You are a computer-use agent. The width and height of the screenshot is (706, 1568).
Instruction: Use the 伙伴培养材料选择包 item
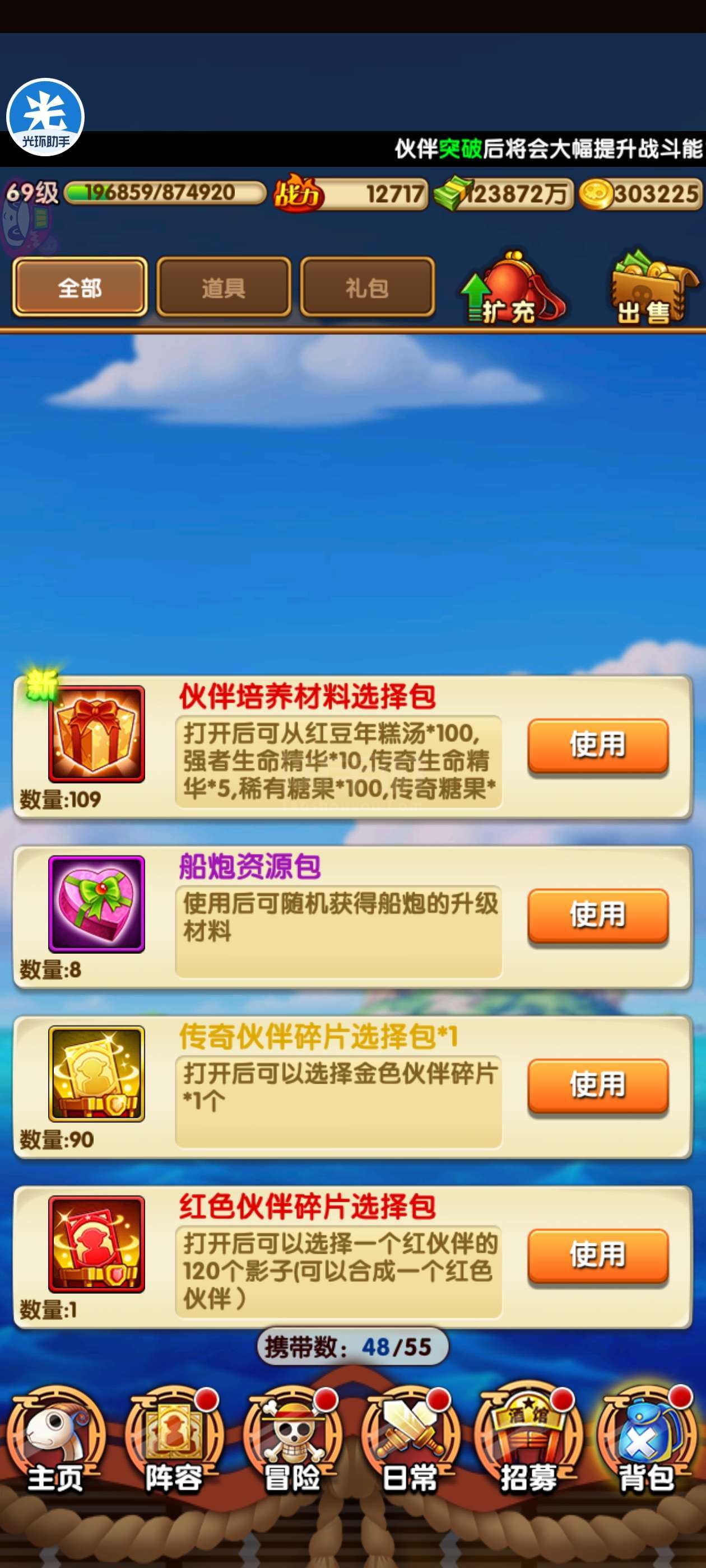(x=597, y=746)
